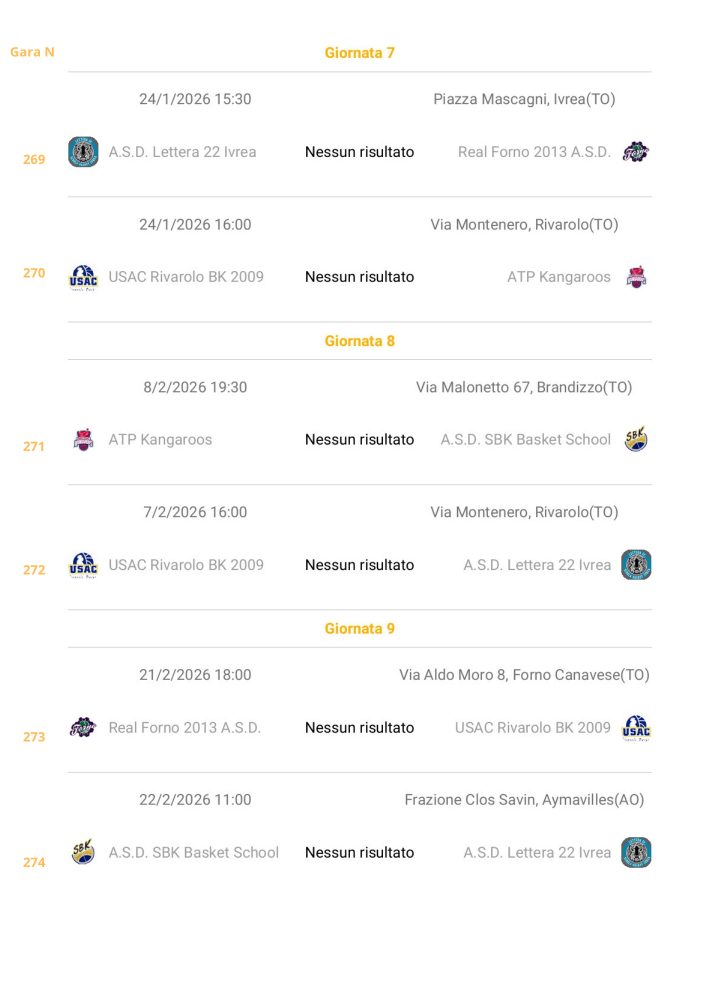Open the Nessun risultato entry for game 270
The height and width of the screenshot is (1000, 720).
(x=359, y=277)
